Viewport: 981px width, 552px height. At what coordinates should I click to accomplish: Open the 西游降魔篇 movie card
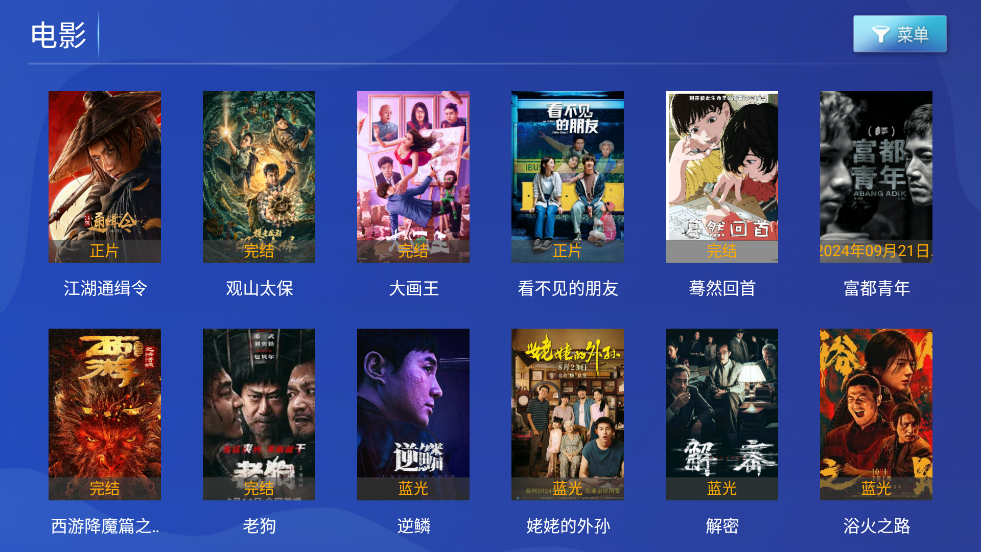[105, 414]
